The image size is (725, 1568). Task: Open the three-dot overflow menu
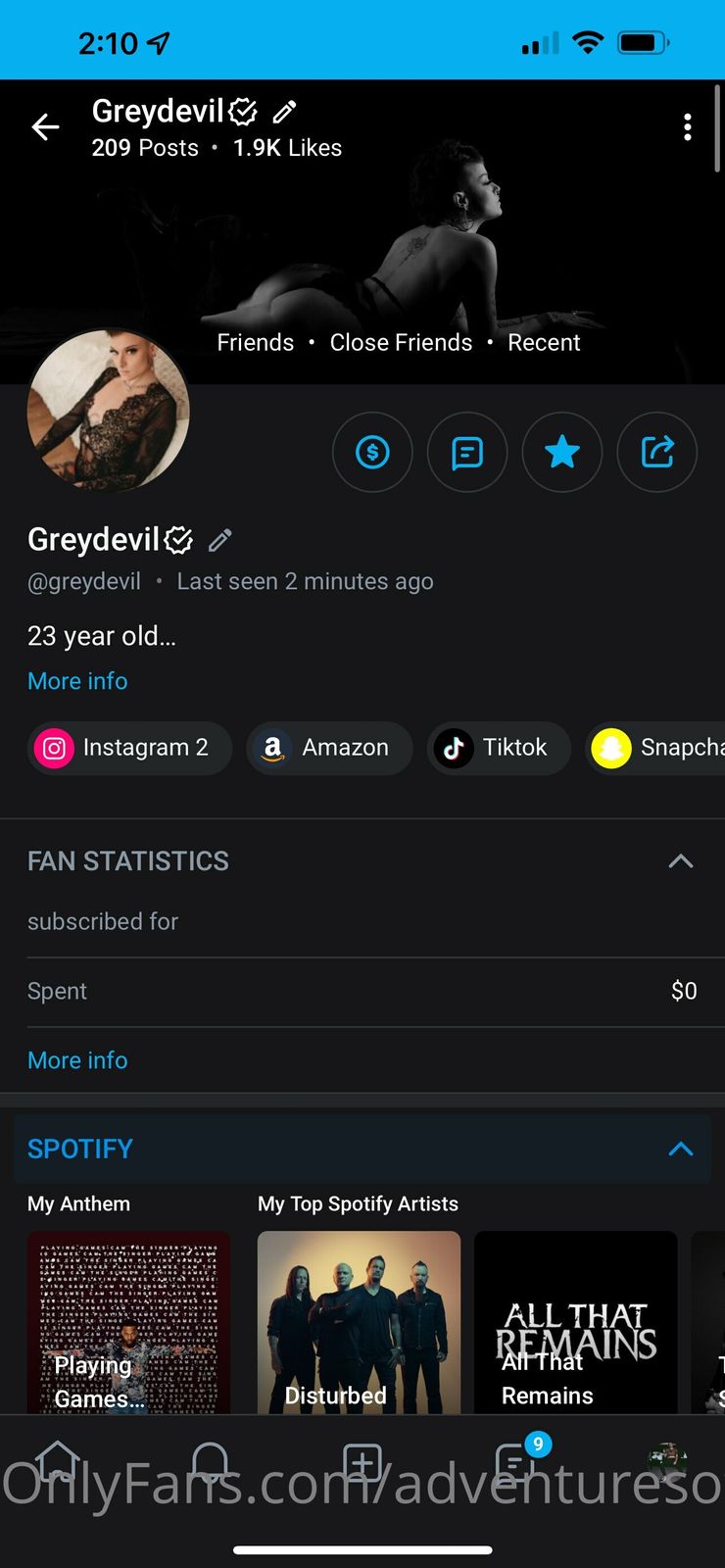pyautogui.click(x=688, y=127)
